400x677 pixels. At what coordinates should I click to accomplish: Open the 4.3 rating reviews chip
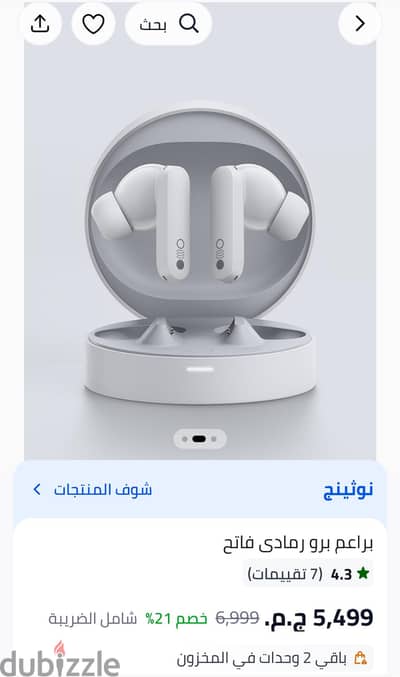tap(308, 574)
